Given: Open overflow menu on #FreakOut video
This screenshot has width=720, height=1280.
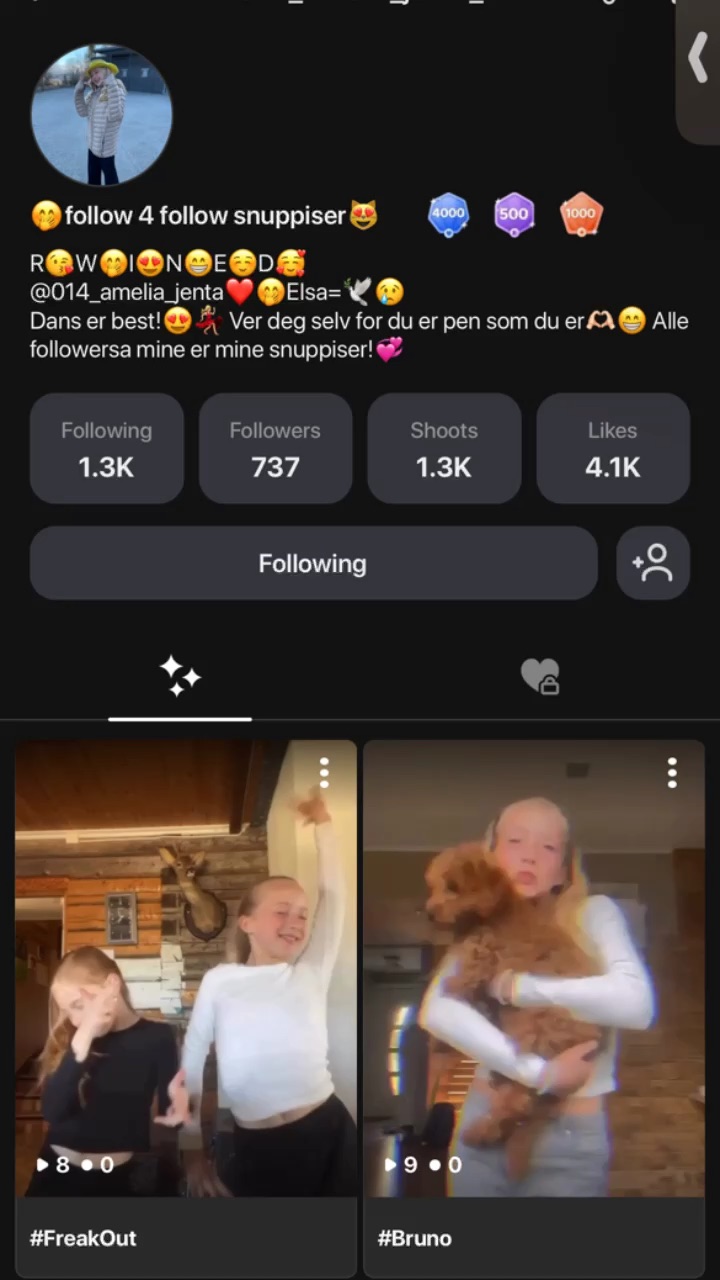Looking at the screenshot, I should point(324,772).
